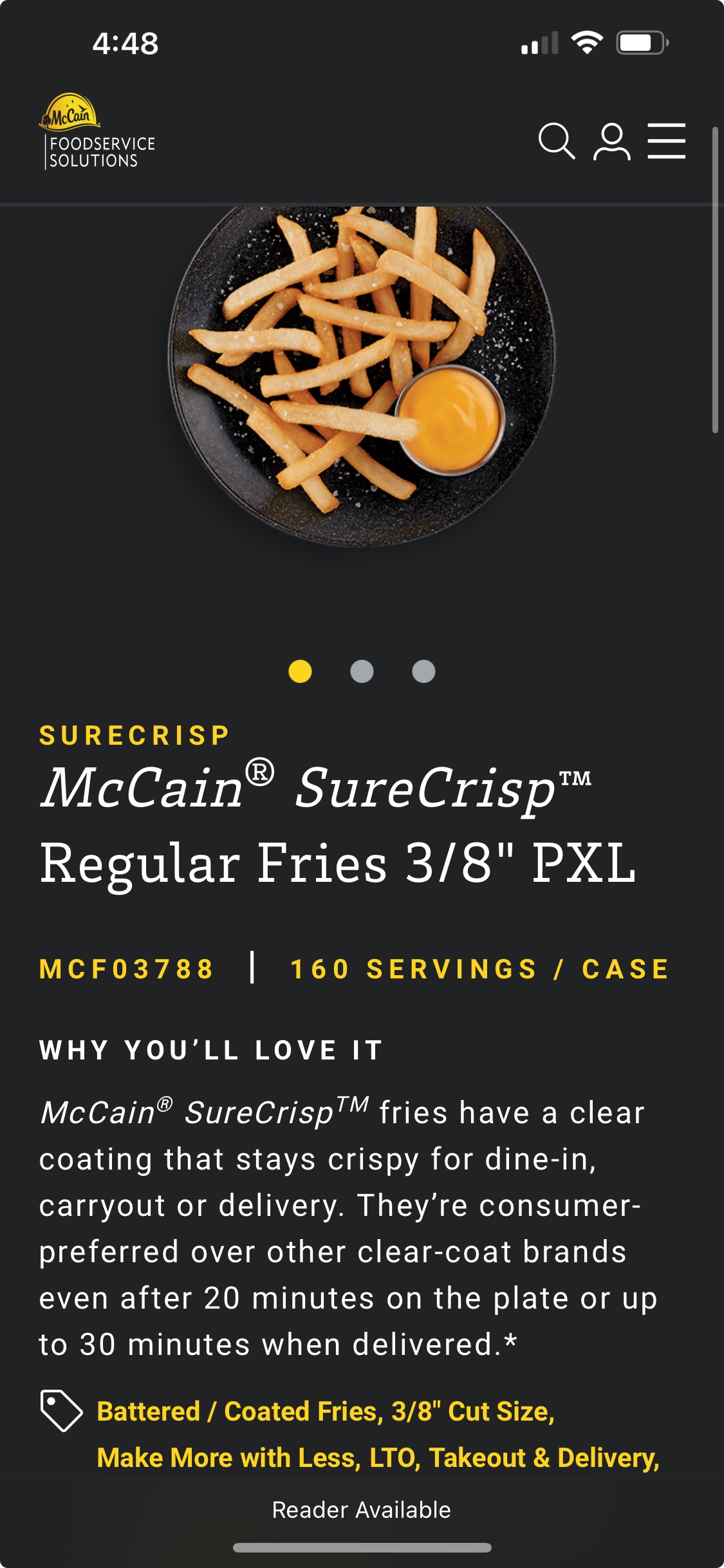Select the third carousel dot
This screenshot has height=1568, width=724.
[x=423, y=671]
